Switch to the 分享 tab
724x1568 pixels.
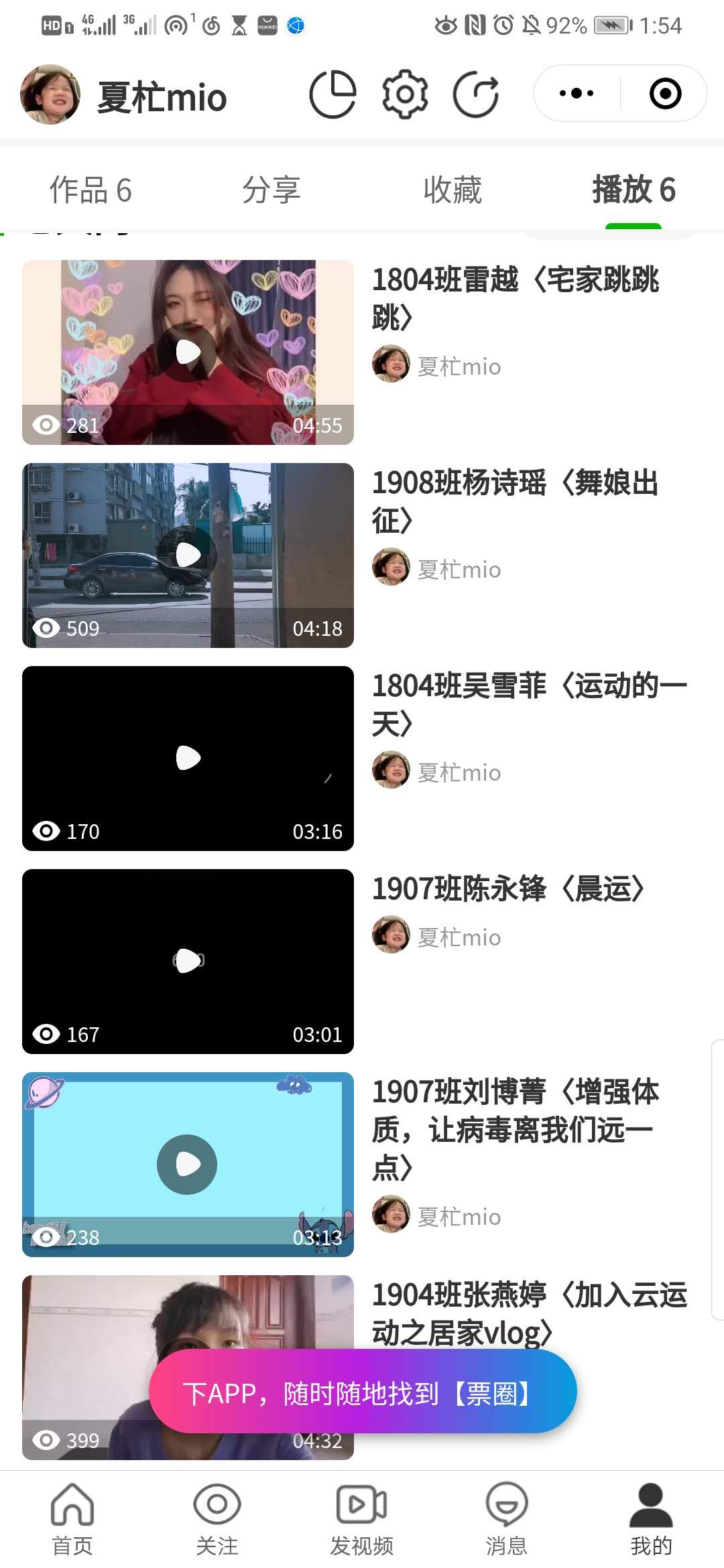coord(271,190)
